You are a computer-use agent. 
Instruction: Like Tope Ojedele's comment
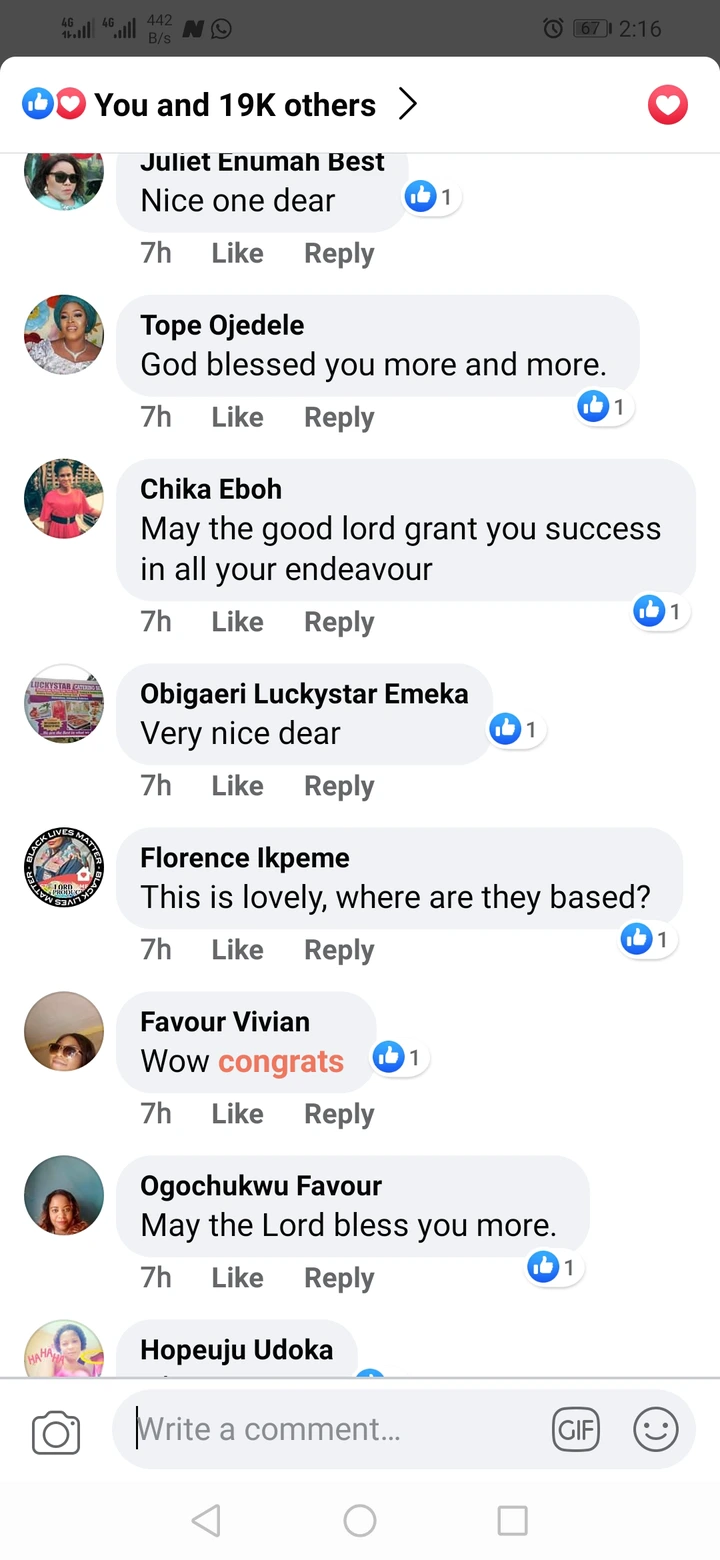pos(237,417)
